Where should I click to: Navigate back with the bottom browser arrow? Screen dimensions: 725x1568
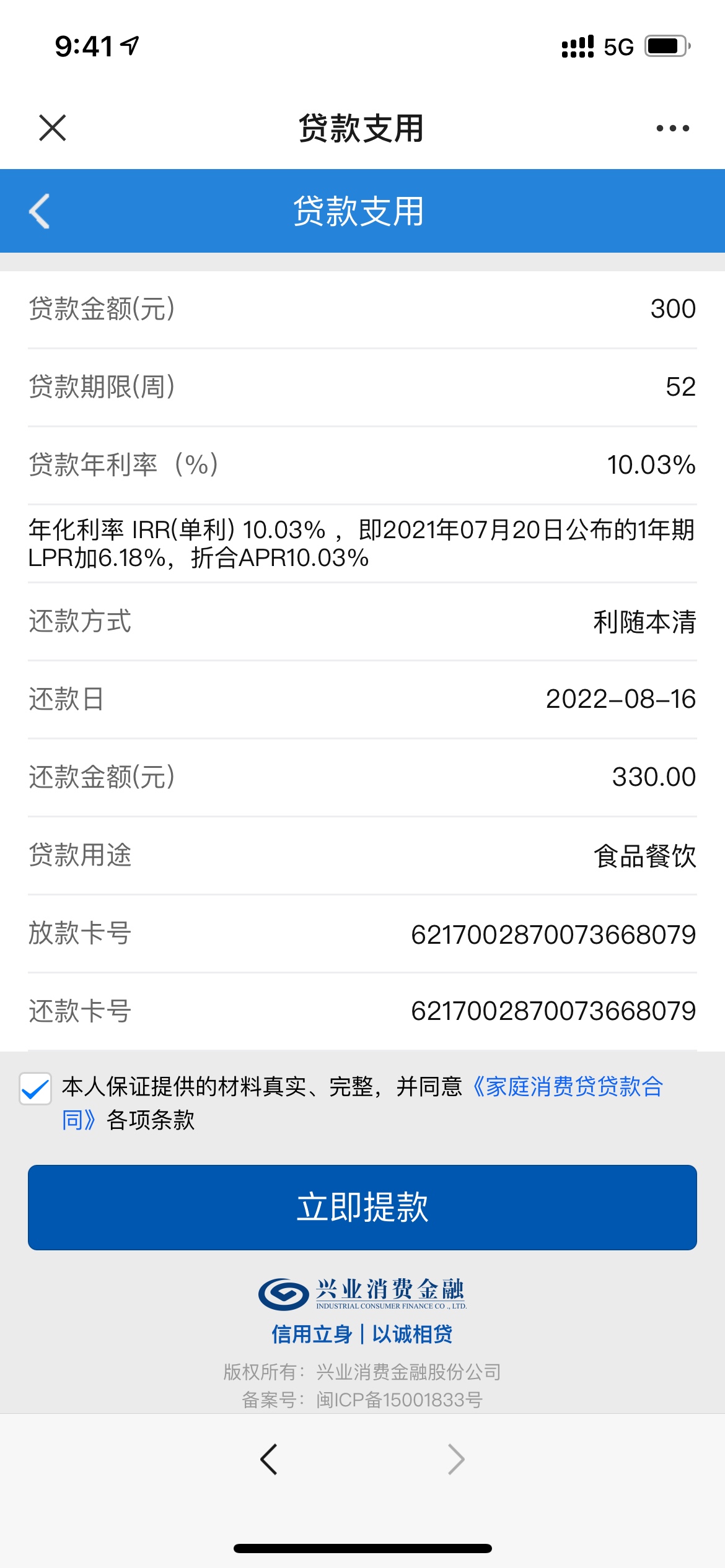[x=268, y=1460]
